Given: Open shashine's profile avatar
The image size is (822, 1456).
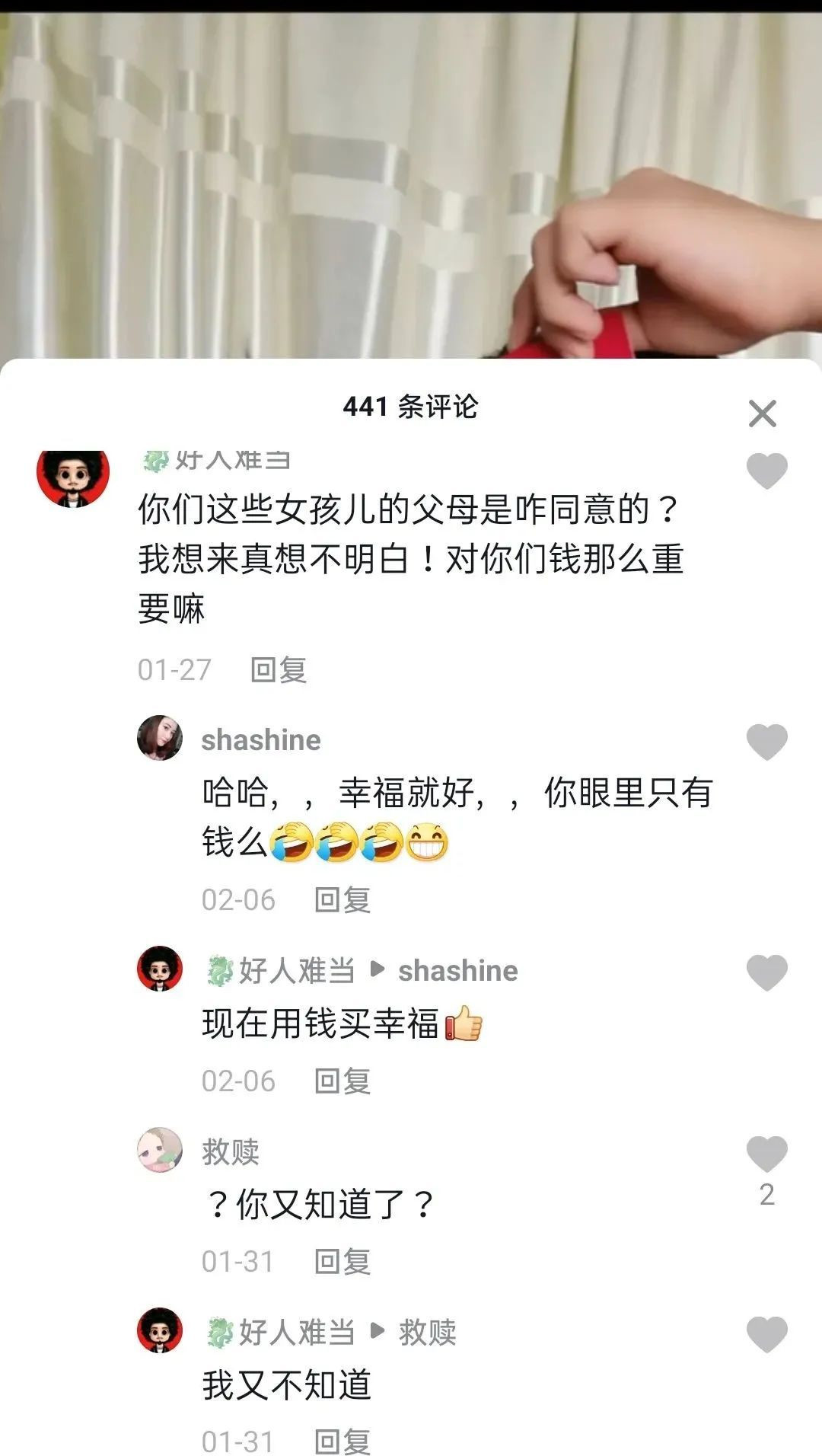Looking at the screenshot, I should (160, 738).
